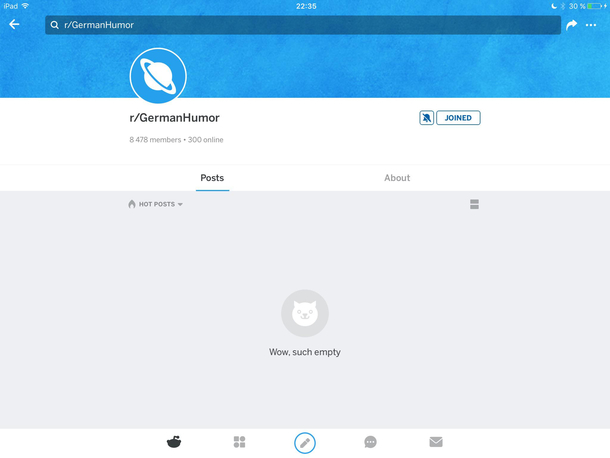Image resolution: width=610 pixels, height=458 pixels.
Task: Switch to the About tab
Action: click(397, 178)
